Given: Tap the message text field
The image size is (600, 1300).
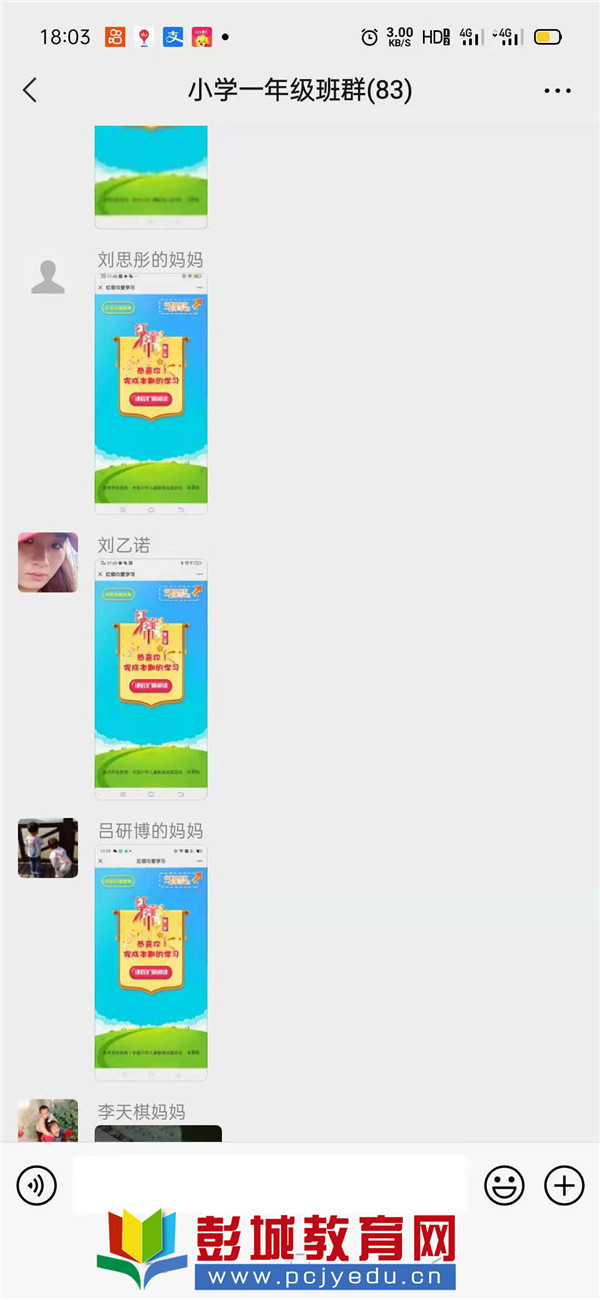Looking at the screenshot, I should pos(270,1186).
